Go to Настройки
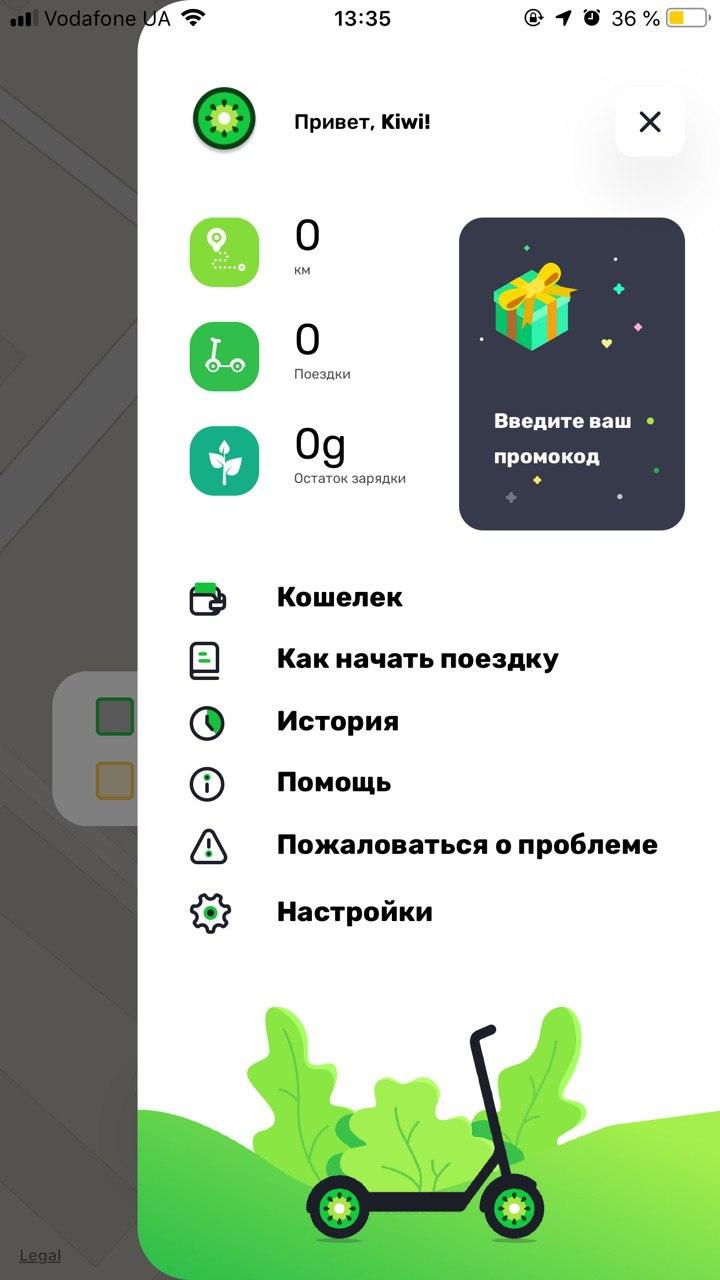The image size is (720, 1280). [354, 912]
